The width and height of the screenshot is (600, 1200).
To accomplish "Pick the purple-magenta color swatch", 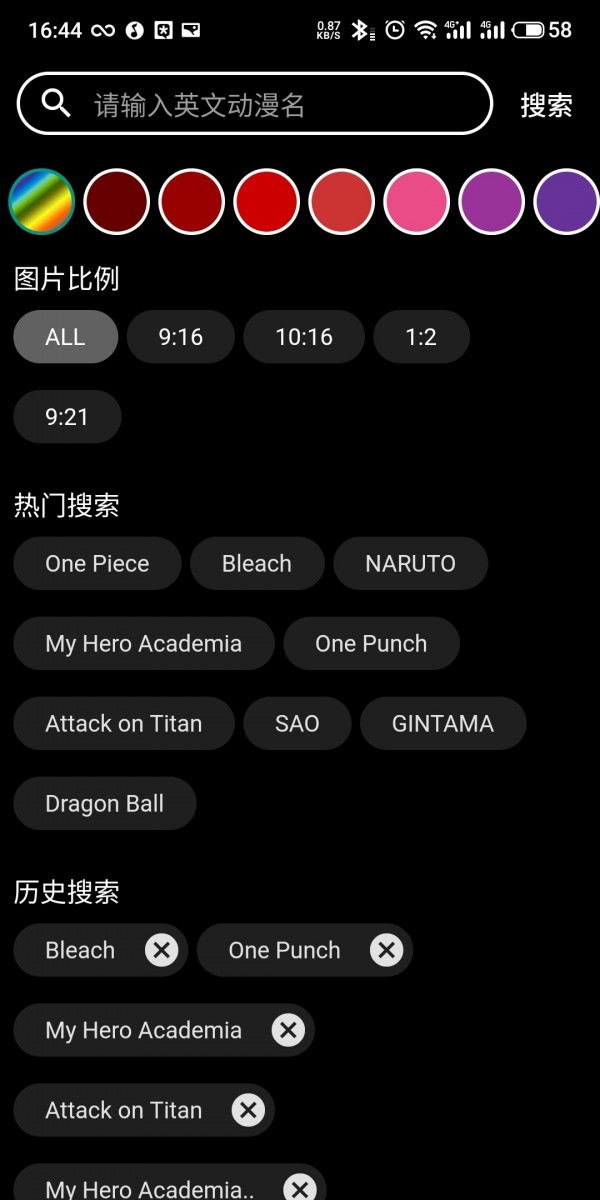I will 492,201.
